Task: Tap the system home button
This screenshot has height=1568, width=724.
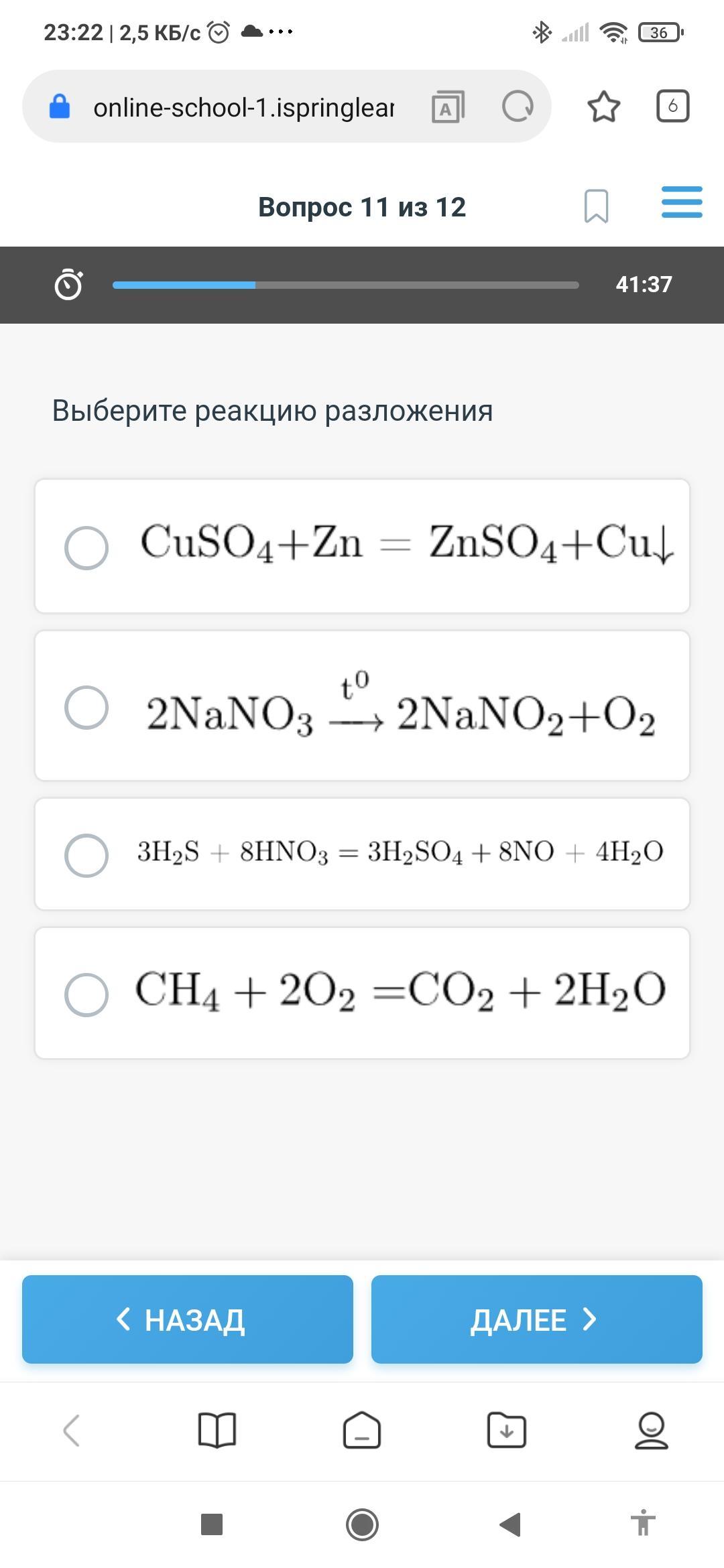Action: point(362,1524)
